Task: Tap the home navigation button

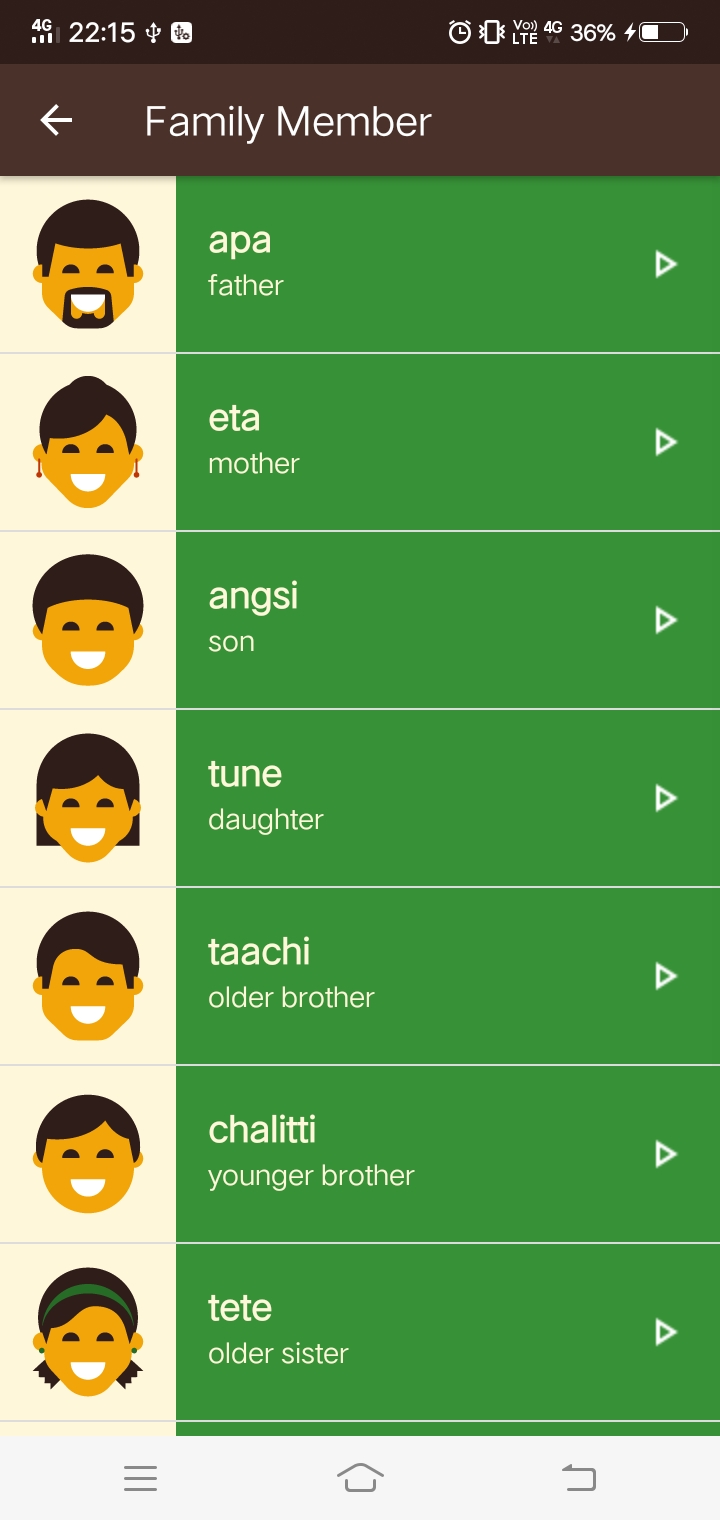Action: 360,1478
